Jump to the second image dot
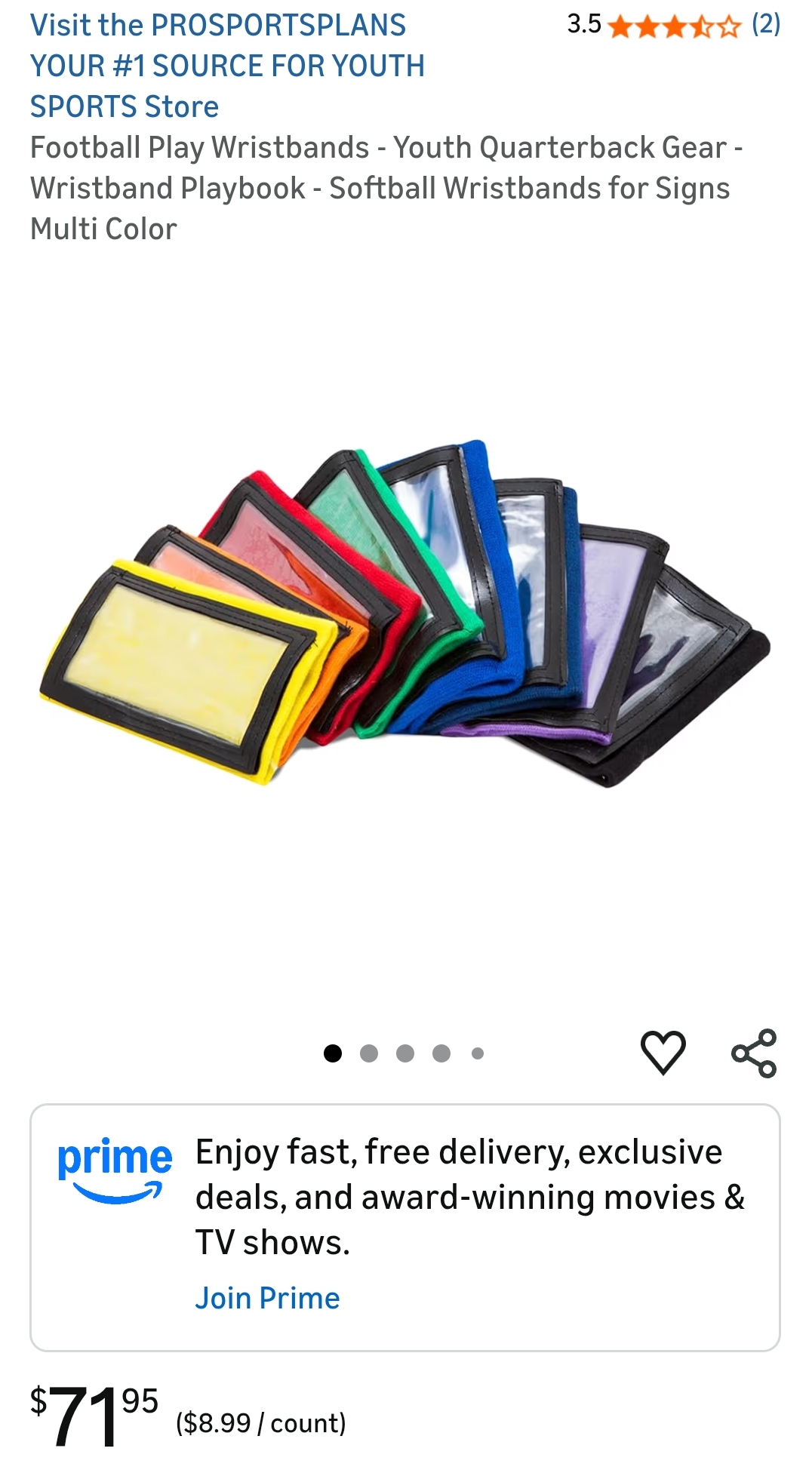 (369, 1053)
